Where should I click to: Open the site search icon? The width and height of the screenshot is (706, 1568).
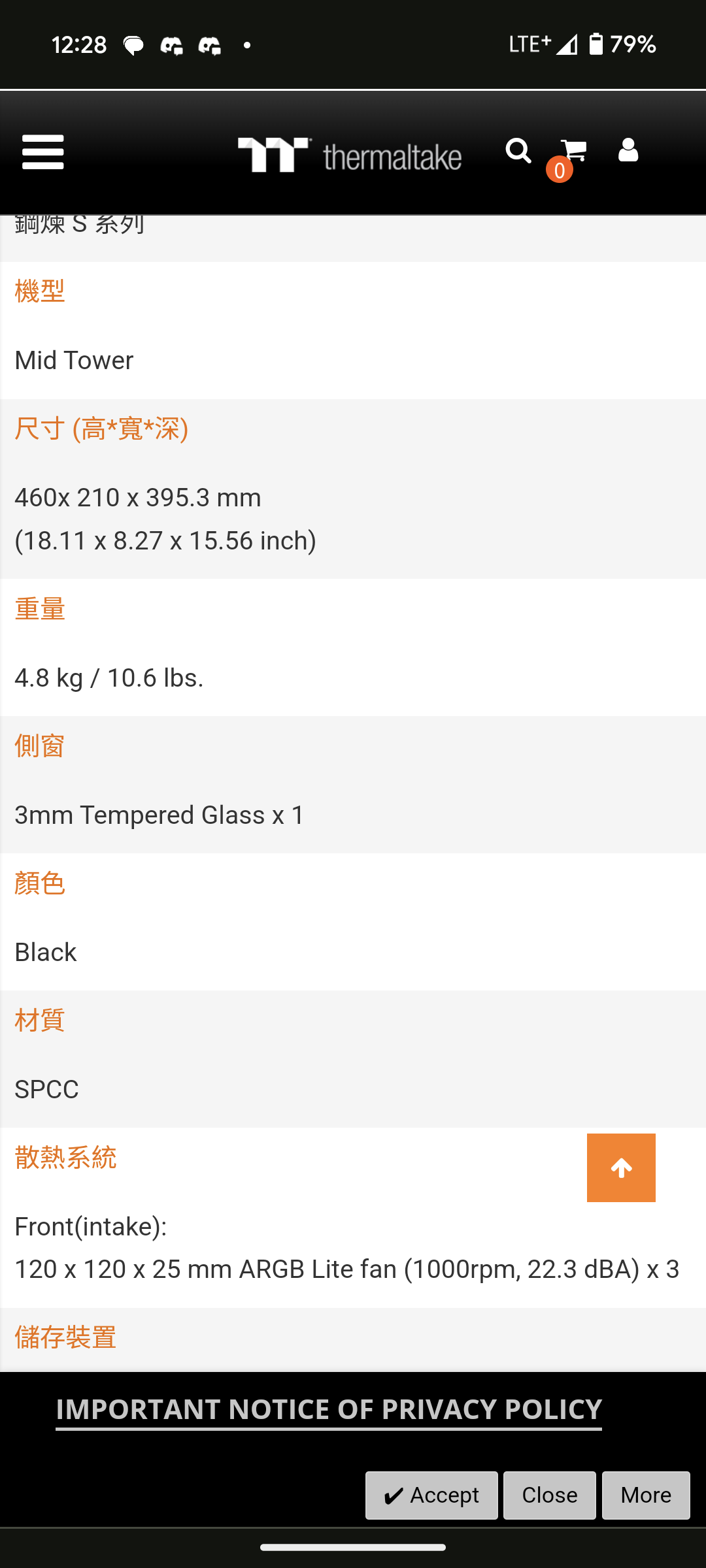coord(518,151)
